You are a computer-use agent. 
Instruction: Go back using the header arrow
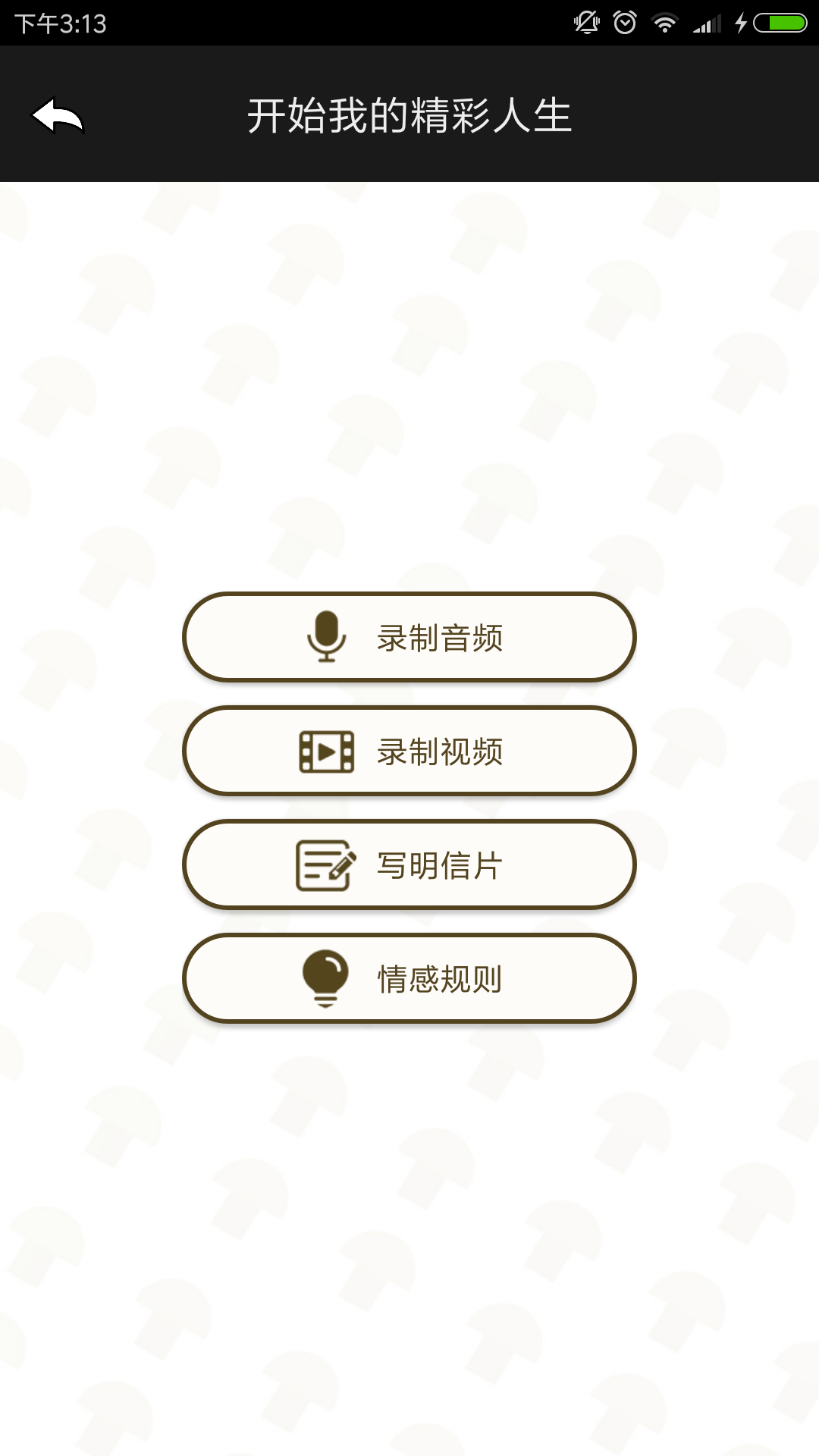[58, 116]
